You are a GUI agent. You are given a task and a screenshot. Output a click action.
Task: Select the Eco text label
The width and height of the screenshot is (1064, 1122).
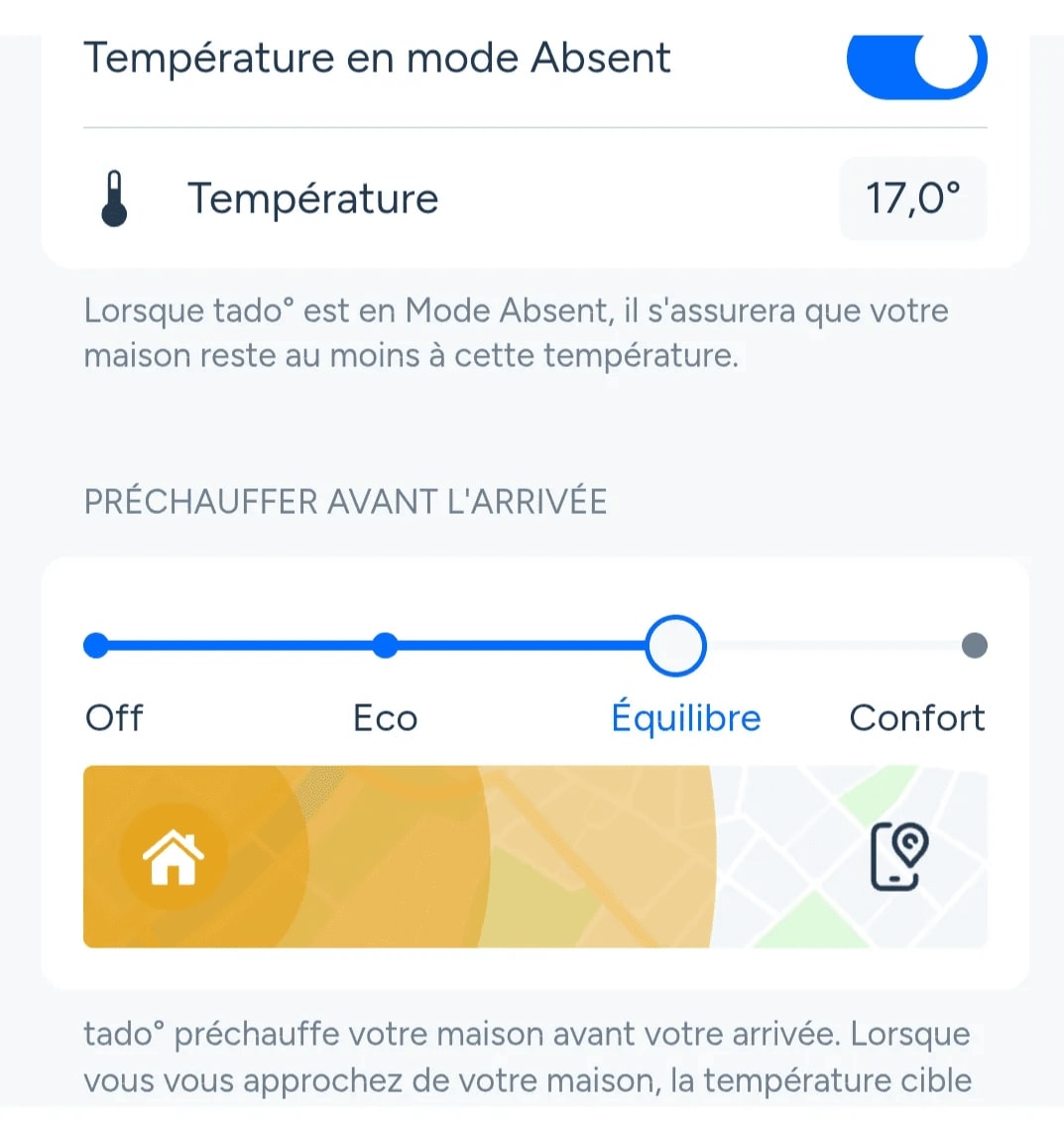coord(385,717)
